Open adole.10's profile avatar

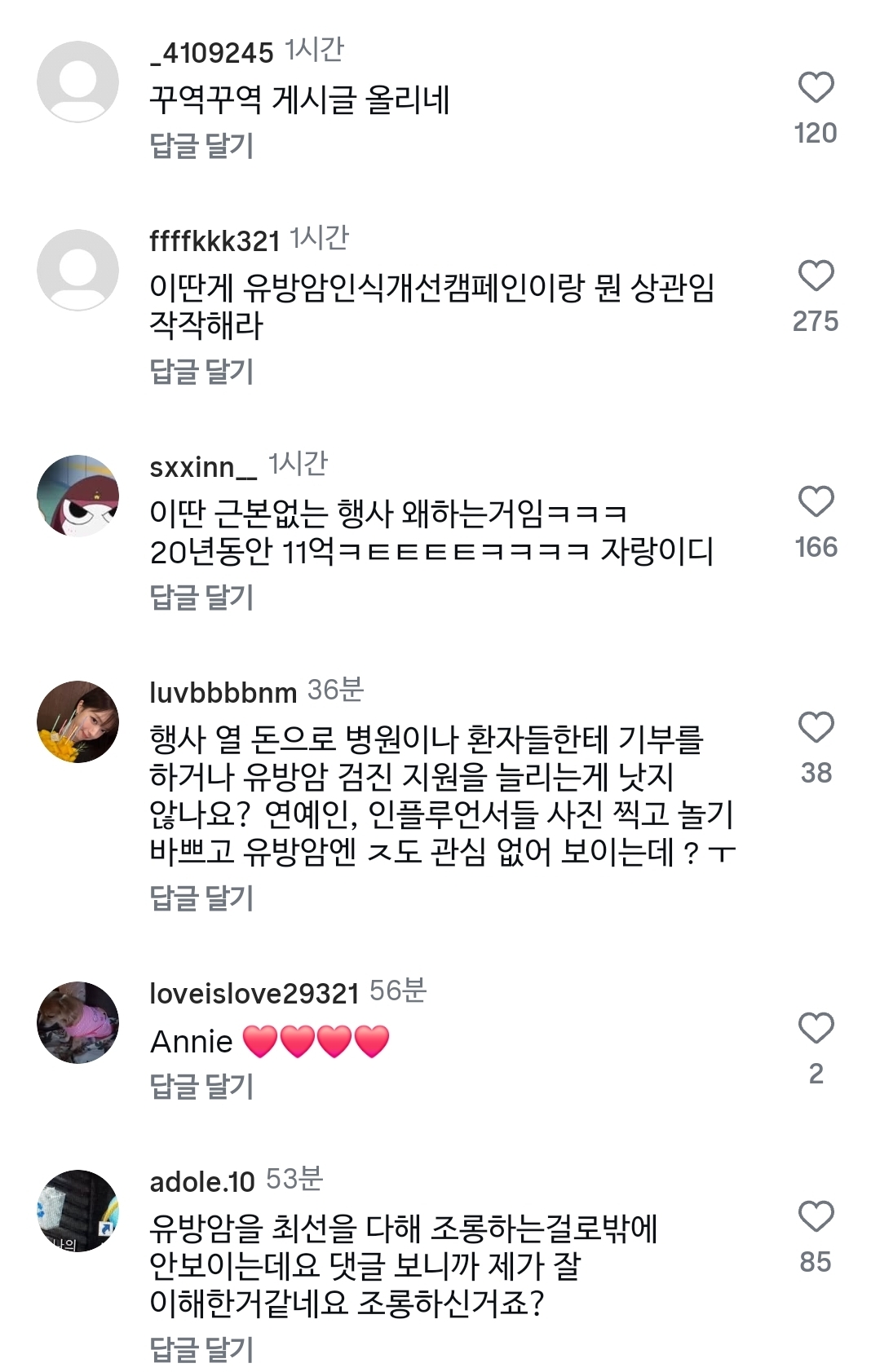pos(78,1211)
